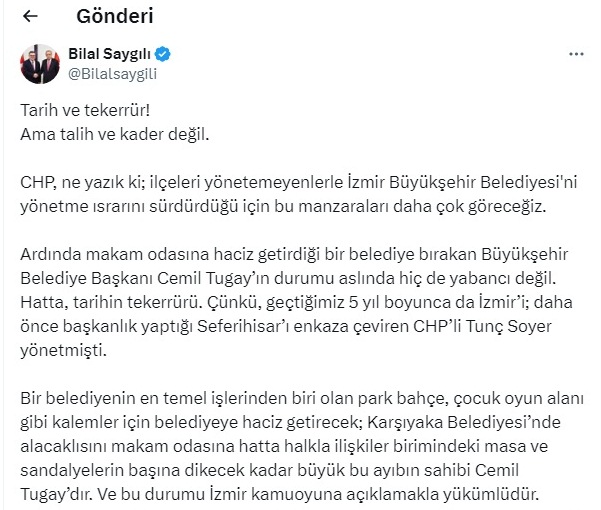601x510 pixels.
Task: Go back from the Gönderi screen
Action: pyautogui.click(x=30, y=17)
